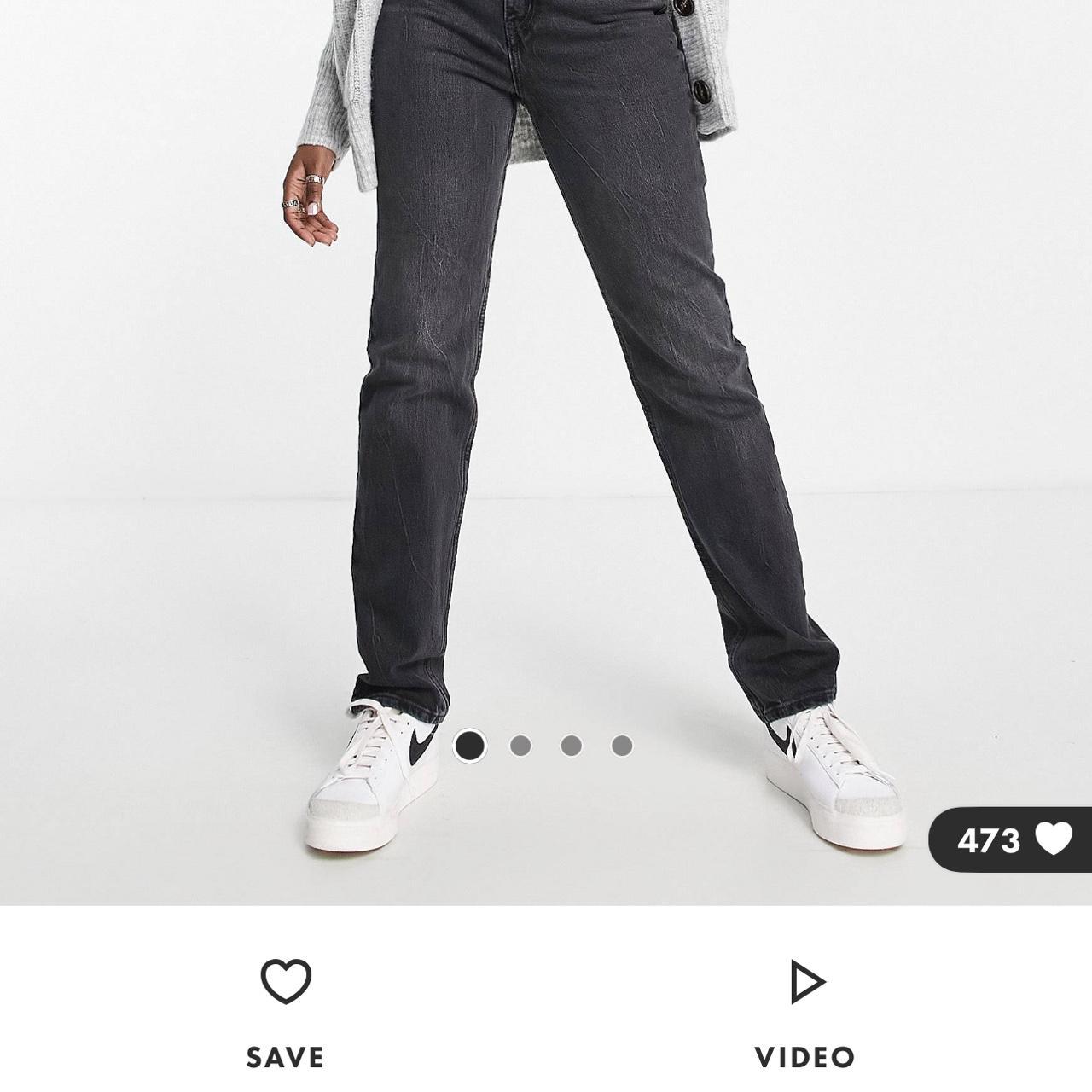Viewport: 1092px width, 1092px height.
Task: Jump to the fourth image dot
Action: 622,746
